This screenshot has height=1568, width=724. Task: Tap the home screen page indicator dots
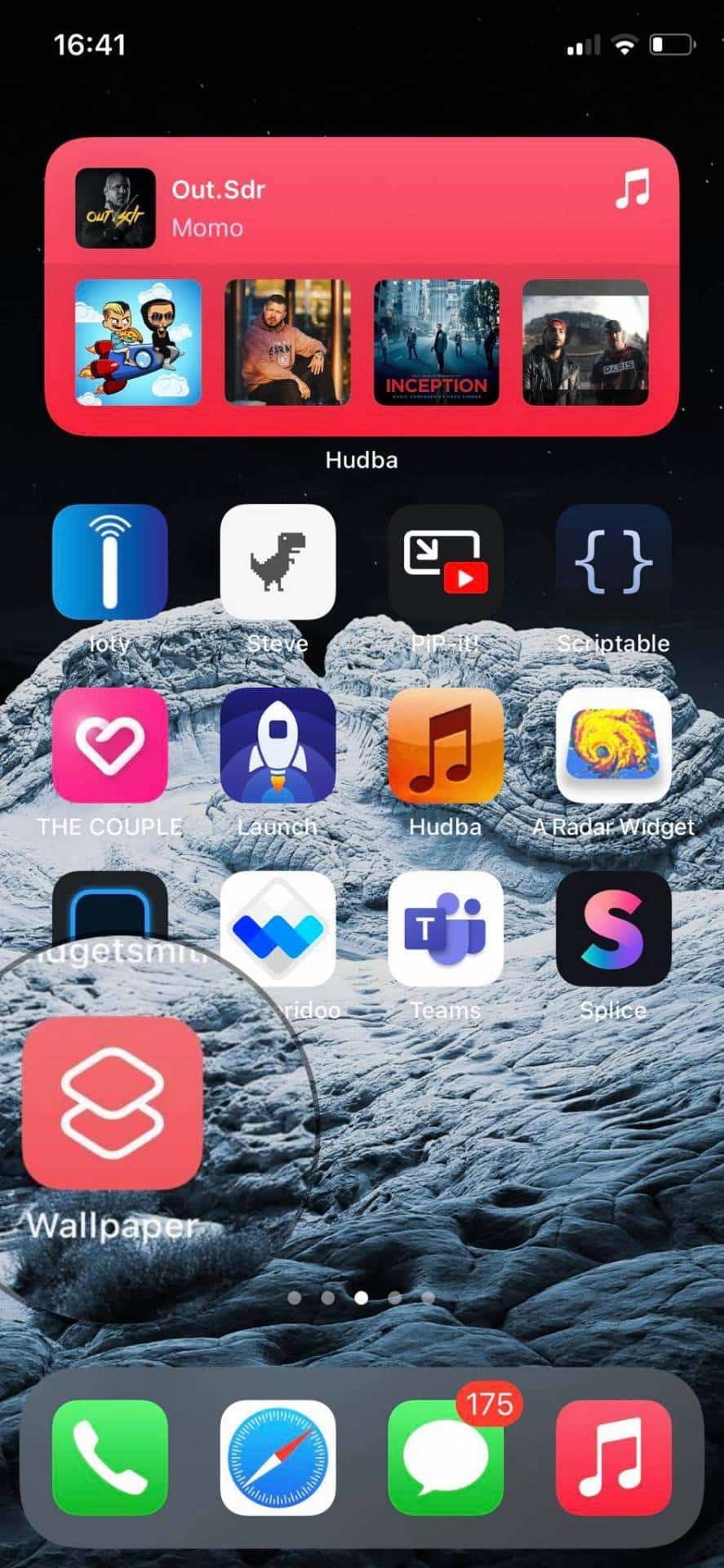click(x=361, y=1297)
